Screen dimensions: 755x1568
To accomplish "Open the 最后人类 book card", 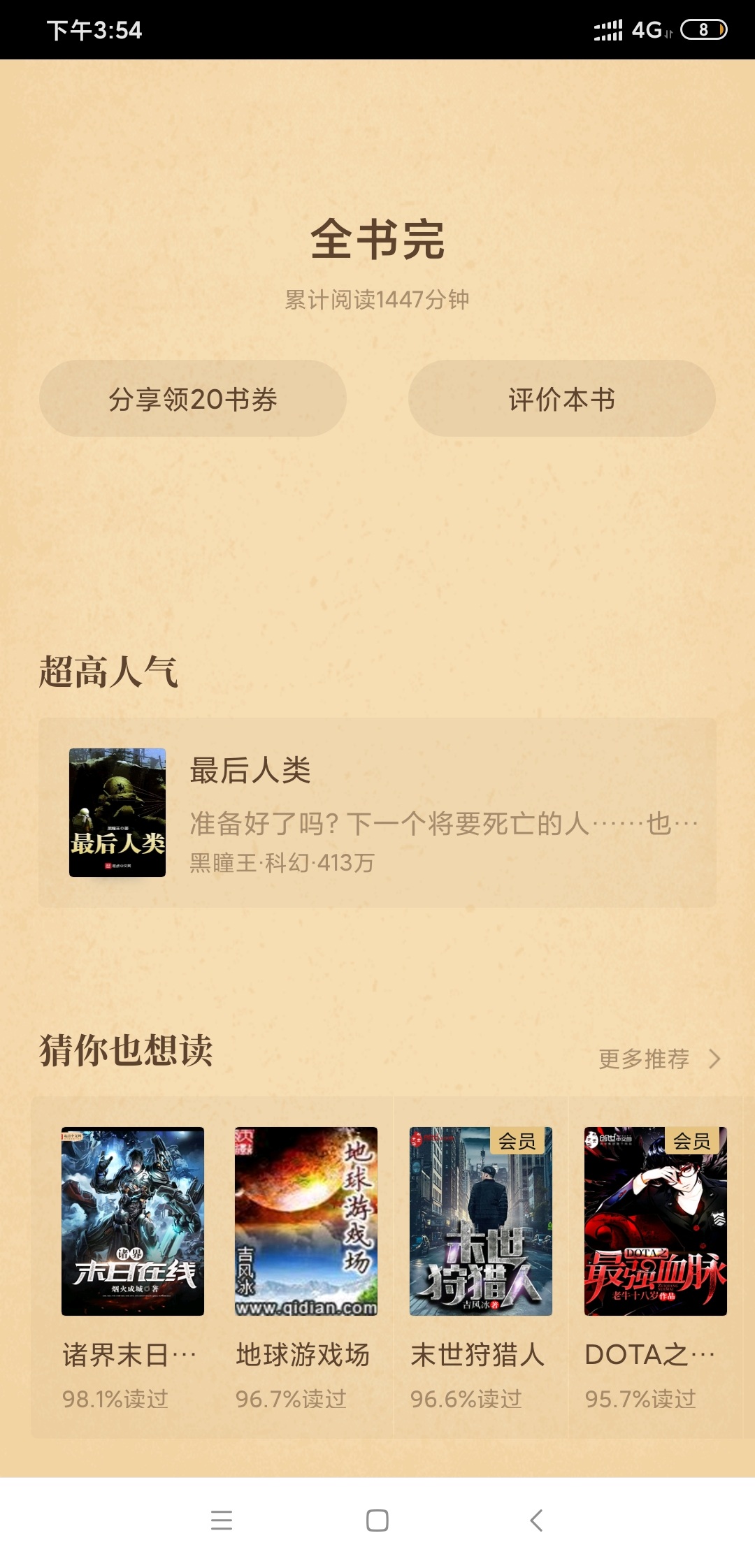I will [377, 812].
